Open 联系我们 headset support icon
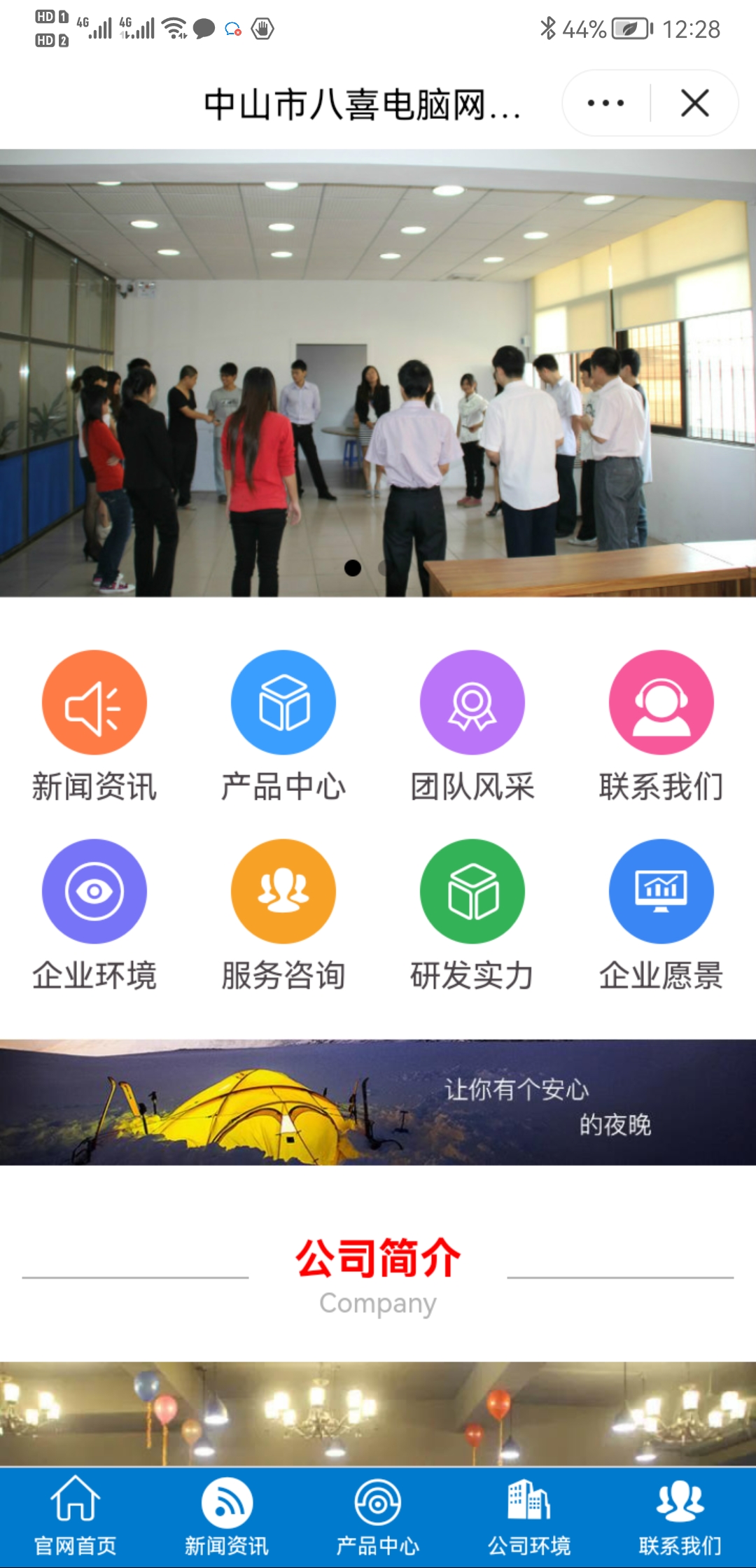 pyautogui.click(x=661, y=702)
